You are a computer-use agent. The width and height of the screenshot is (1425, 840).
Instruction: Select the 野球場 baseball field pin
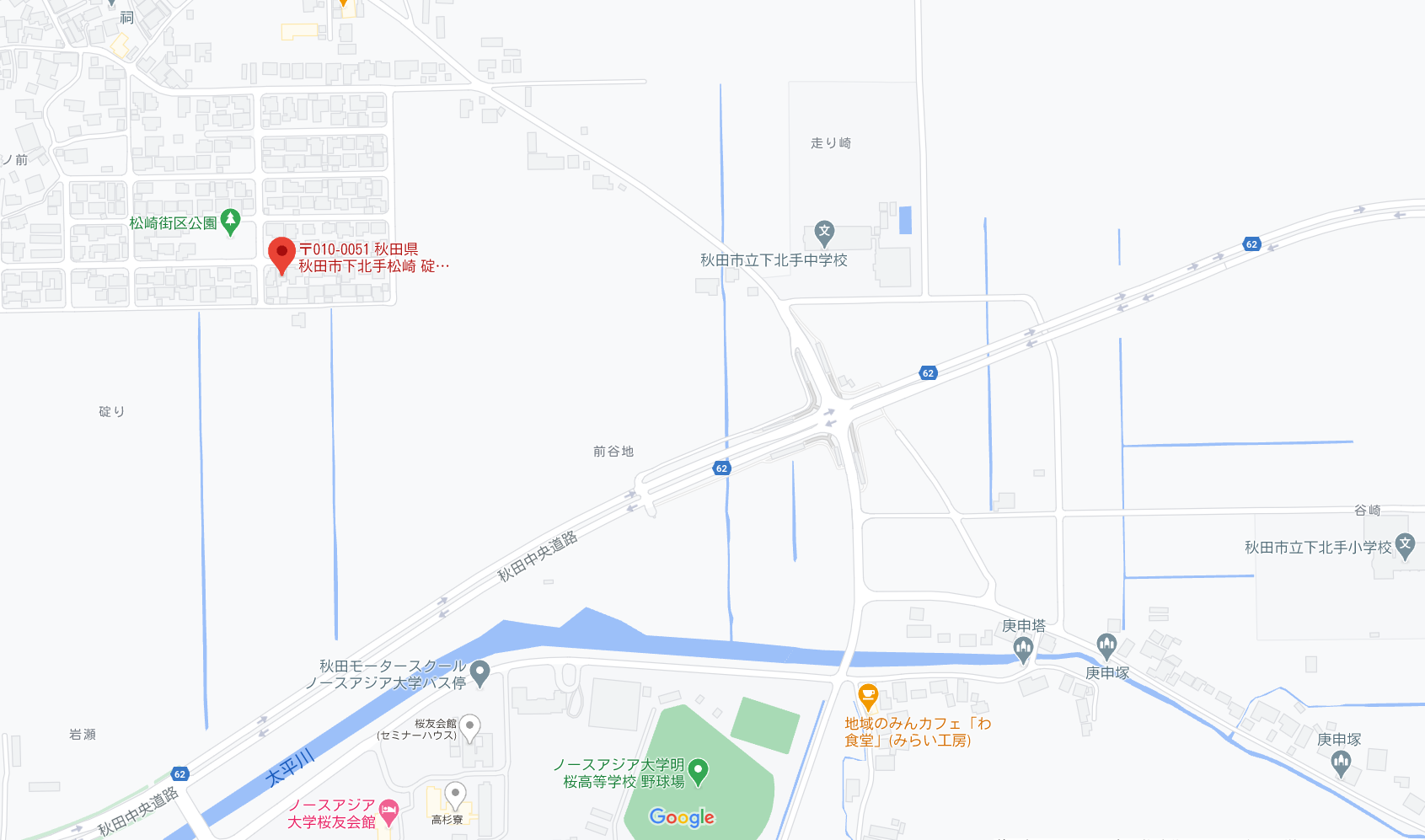[698, 771]
